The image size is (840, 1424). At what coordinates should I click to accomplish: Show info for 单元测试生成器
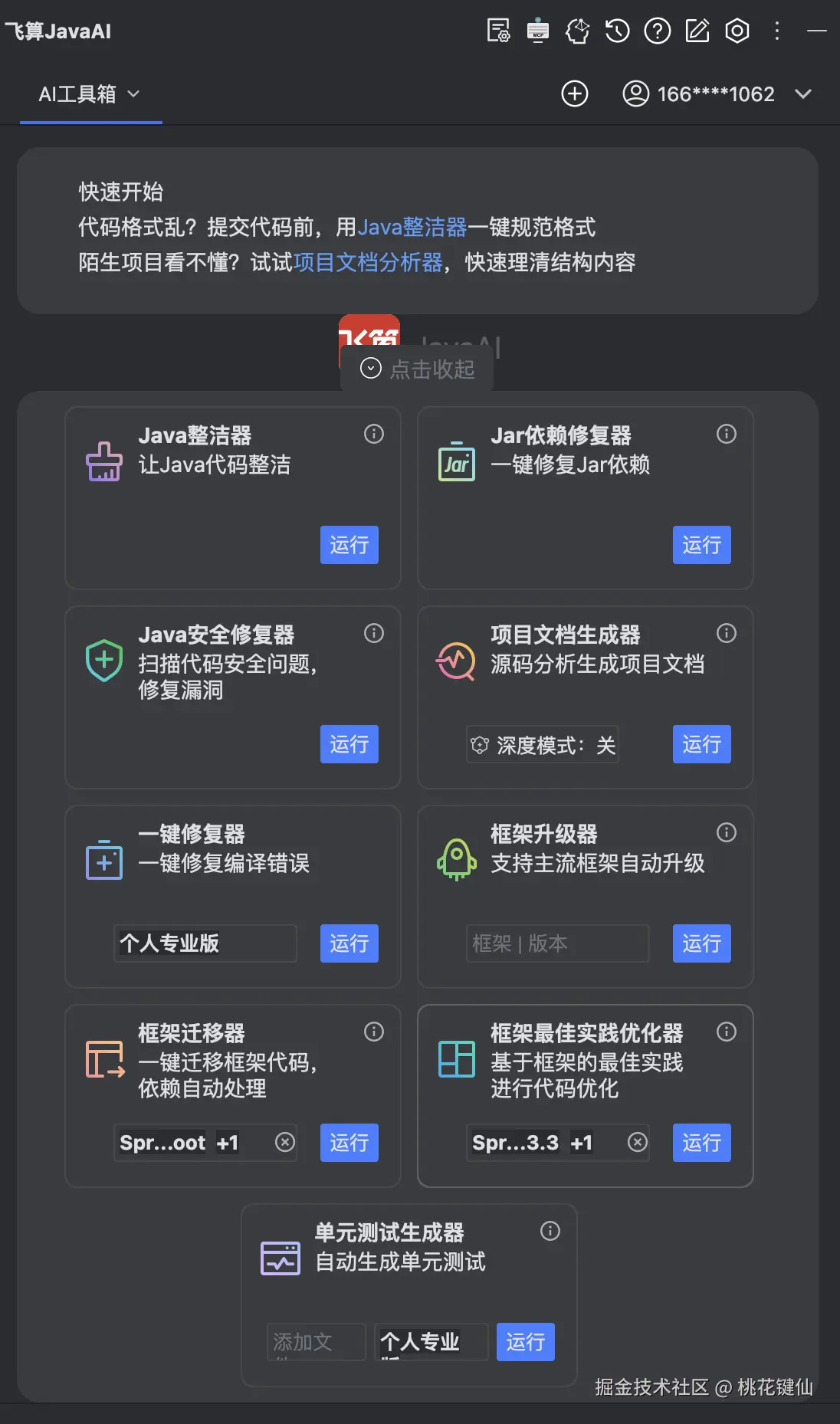pyautogui.click(x=550, y=1231)
